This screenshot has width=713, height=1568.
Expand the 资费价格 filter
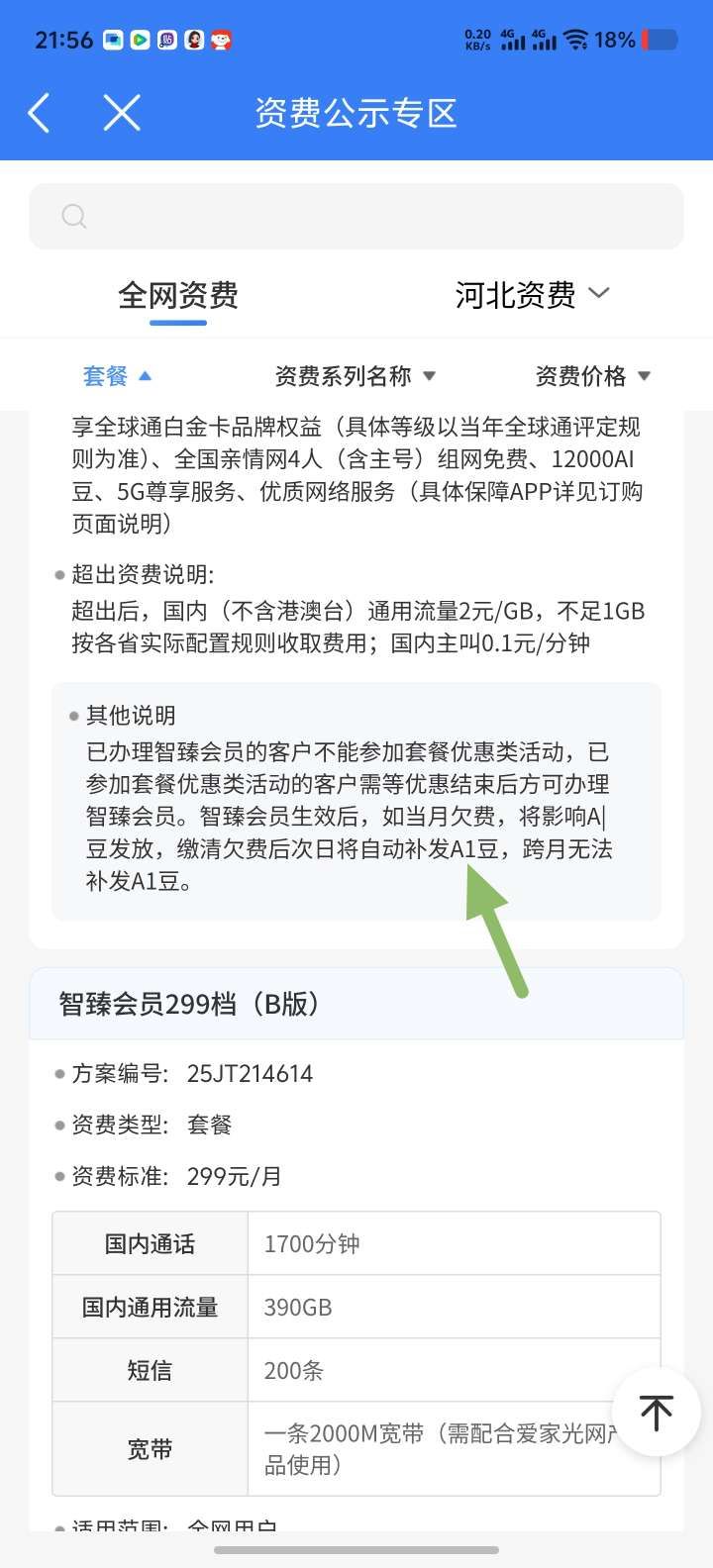(x=592, y=376)
